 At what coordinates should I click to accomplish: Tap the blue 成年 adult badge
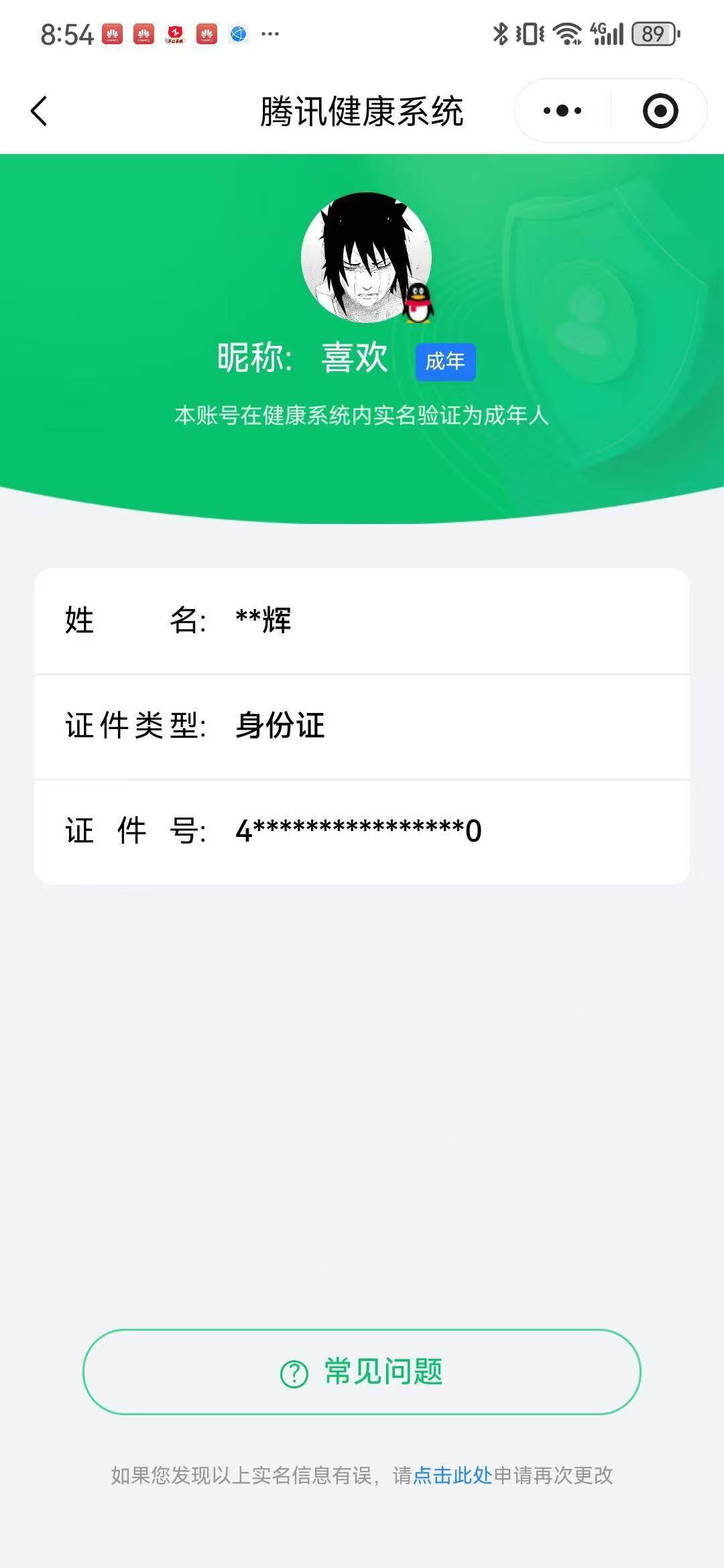point(445,361)
